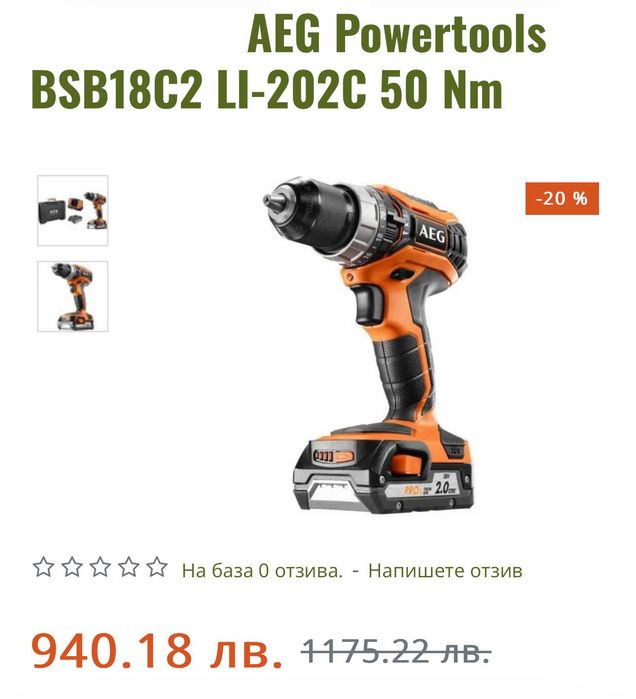Select the first thumbnail with drill and case
Viewport: 636px width, 699px height.
click(73, 211)
